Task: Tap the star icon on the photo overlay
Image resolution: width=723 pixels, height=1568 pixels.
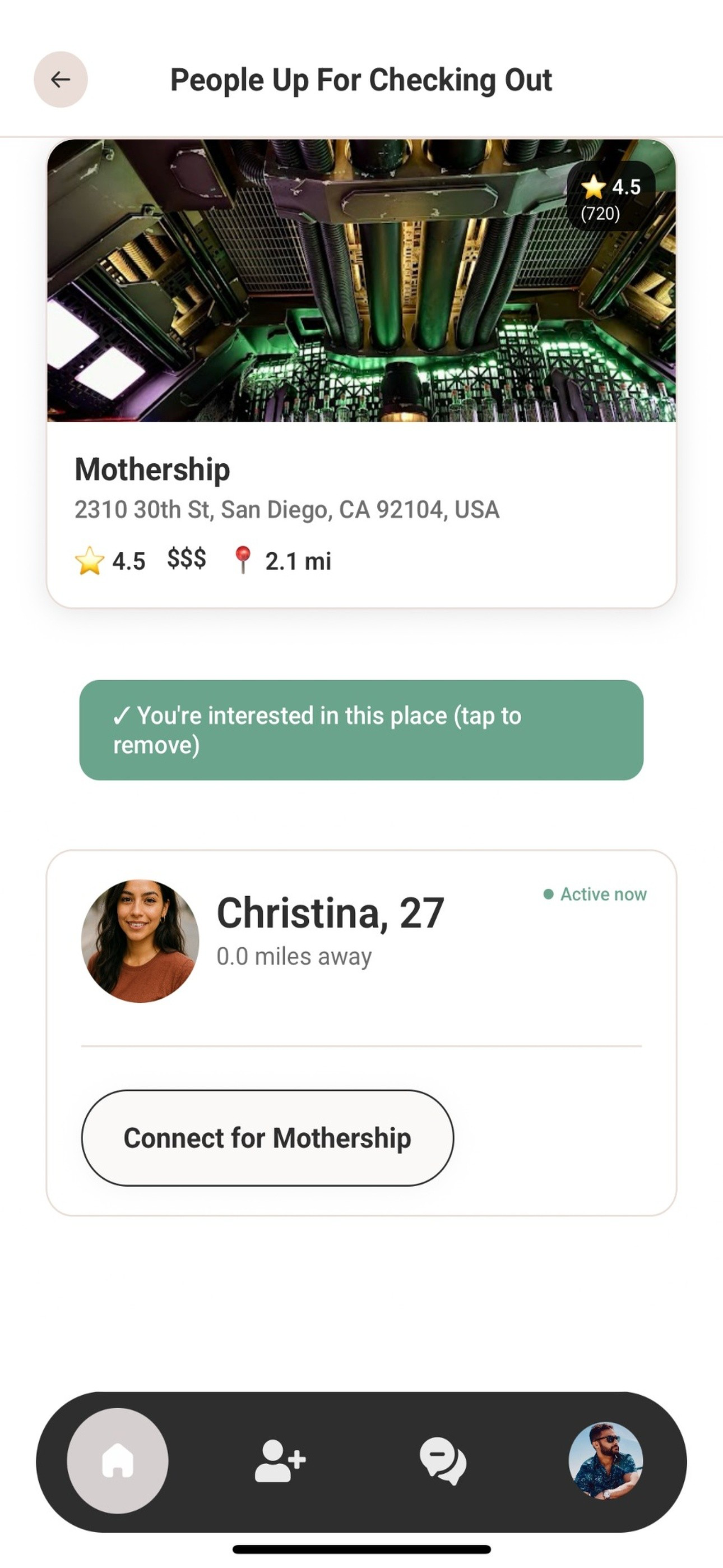Action: 595,188
